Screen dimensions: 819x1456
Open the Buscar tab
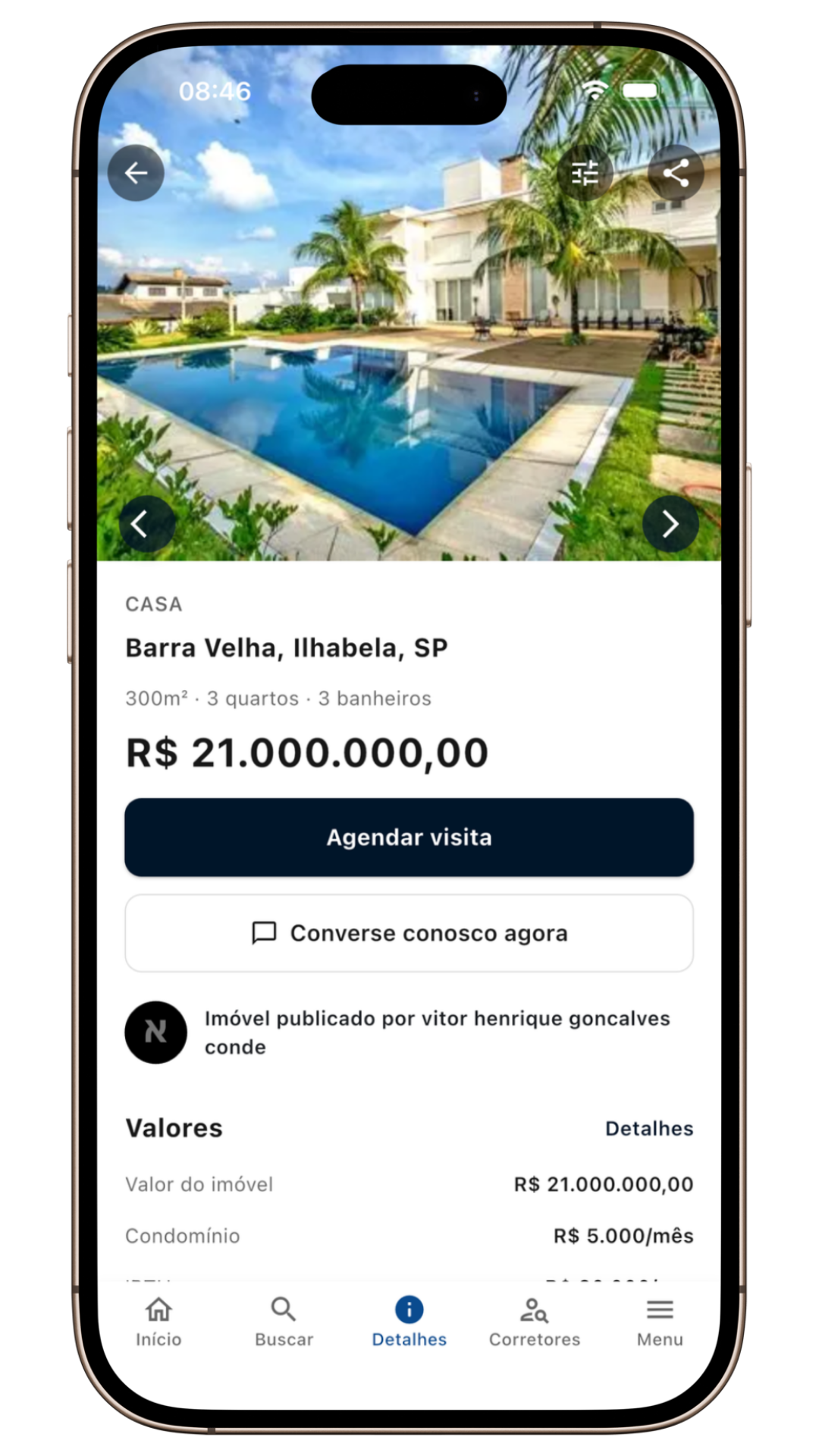(x=284, y=1322)
